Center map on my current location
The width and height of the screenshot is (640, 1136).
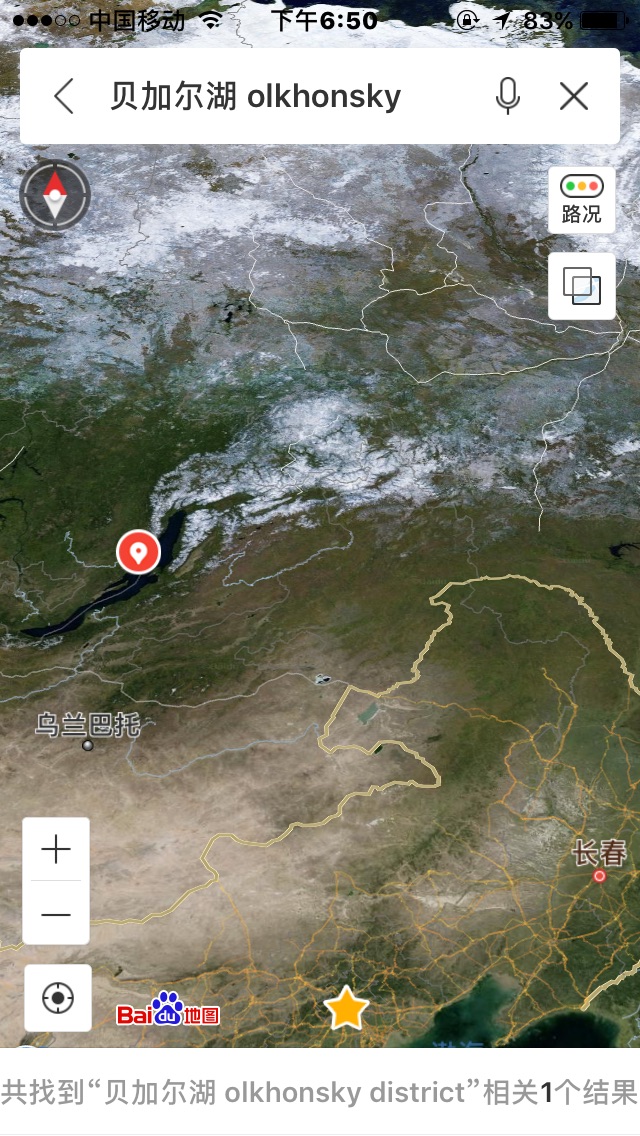pyautogui.click(x=58, y=998)
